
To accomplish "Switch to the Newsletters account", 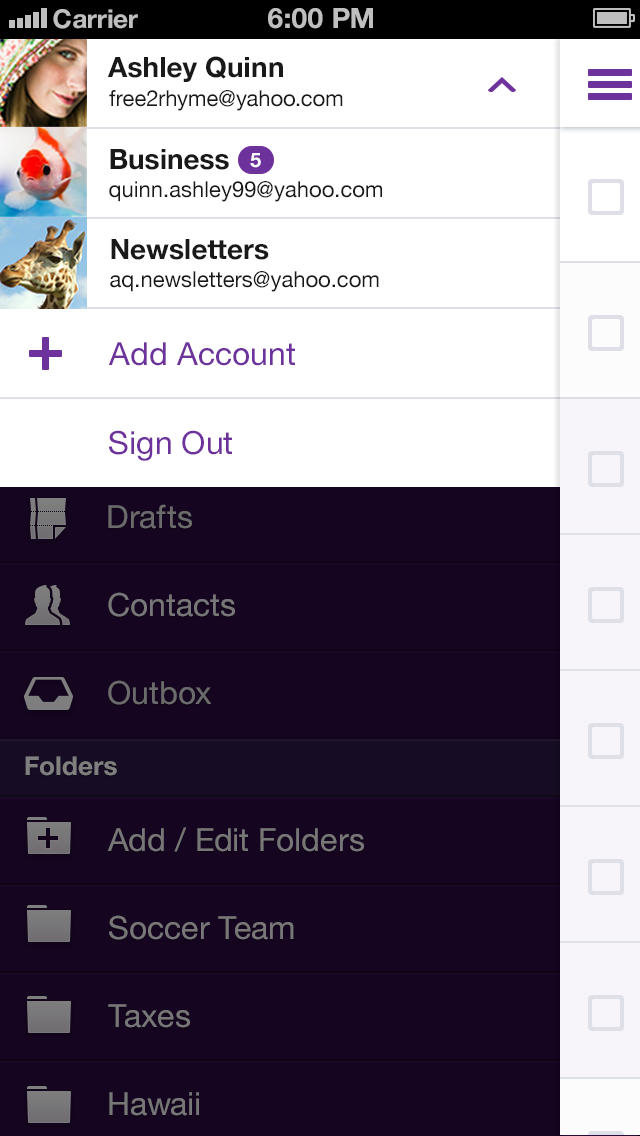I will tap(280, 263).
